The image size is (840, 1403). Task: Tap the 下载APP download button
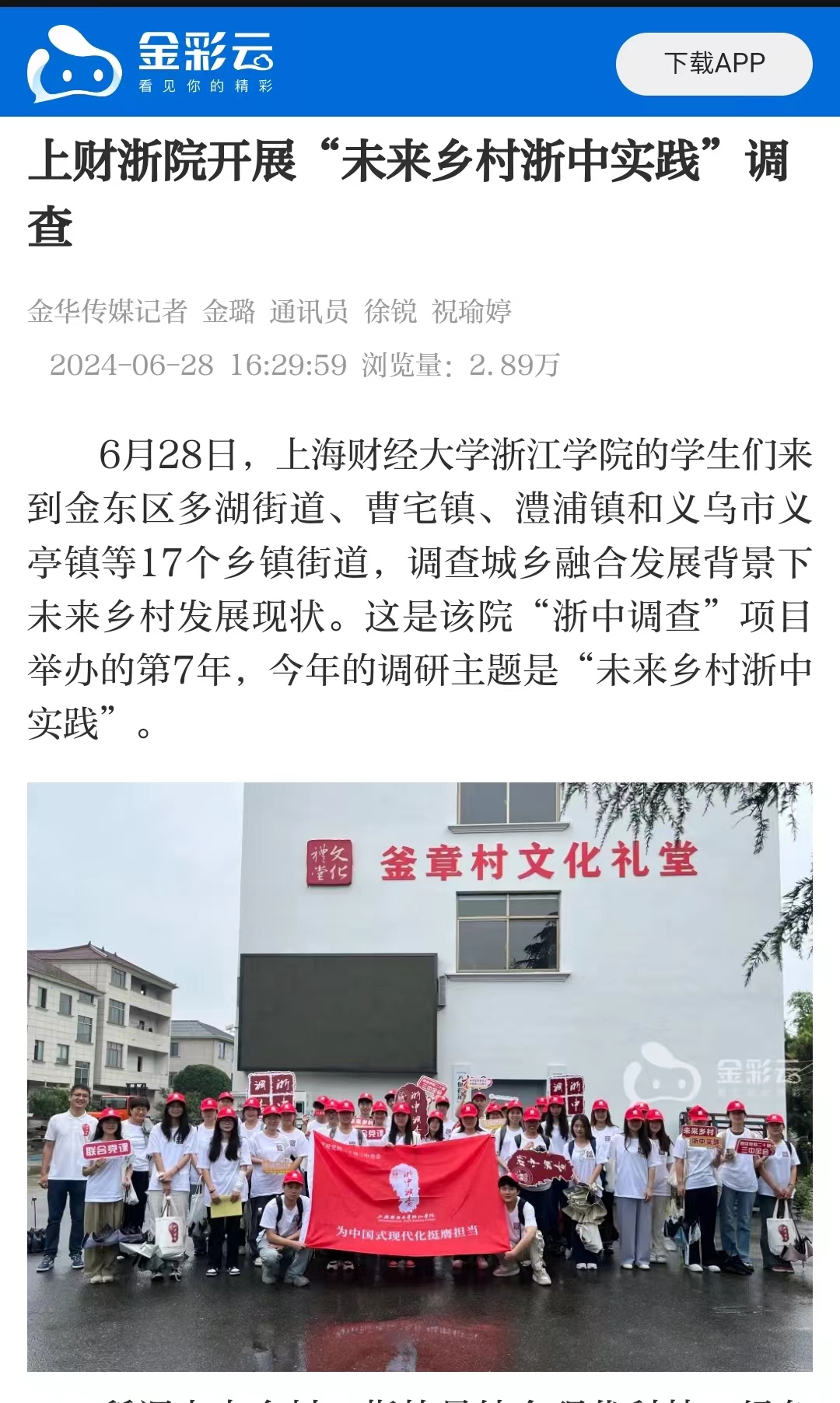[x=714, y=64]
